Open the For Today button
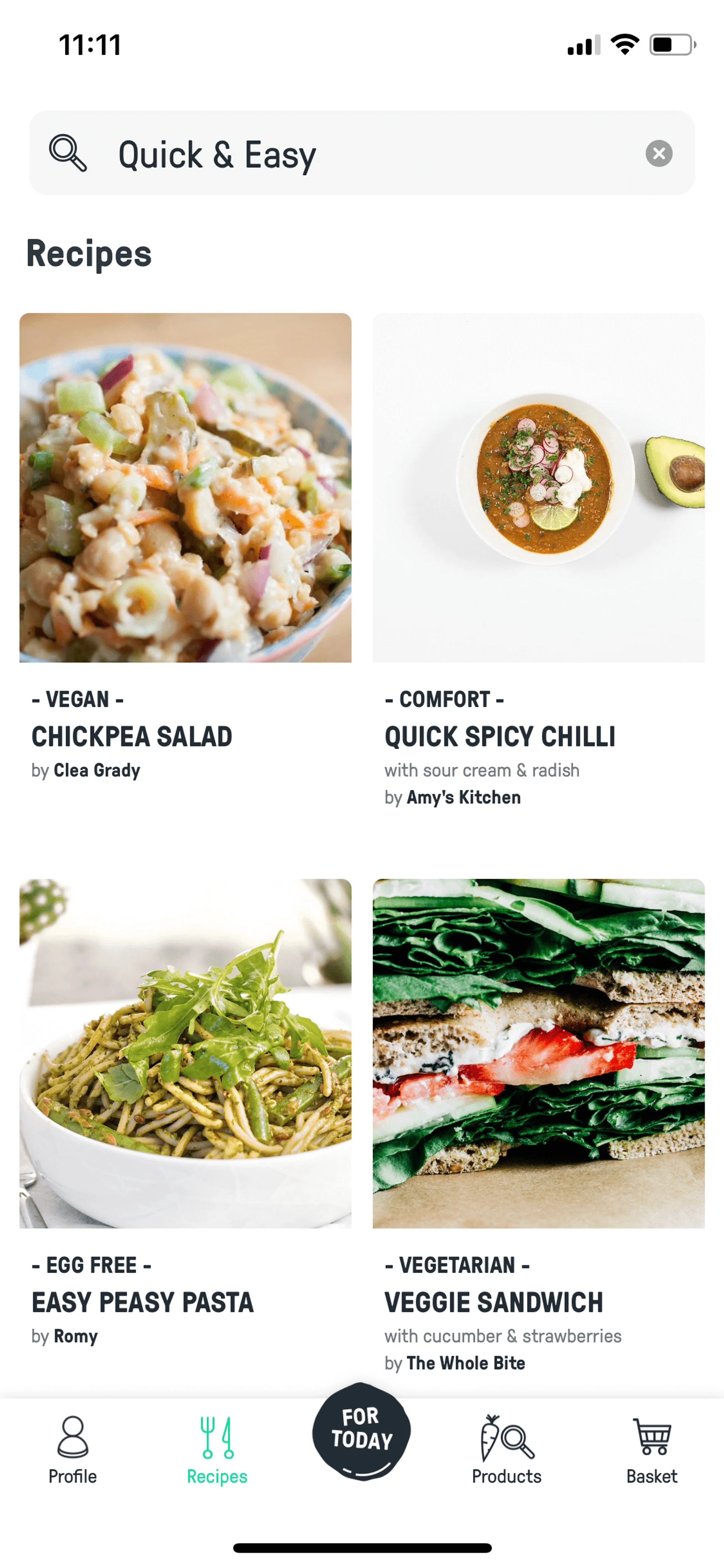724x1568 pixels. [x=361, y=1432]
